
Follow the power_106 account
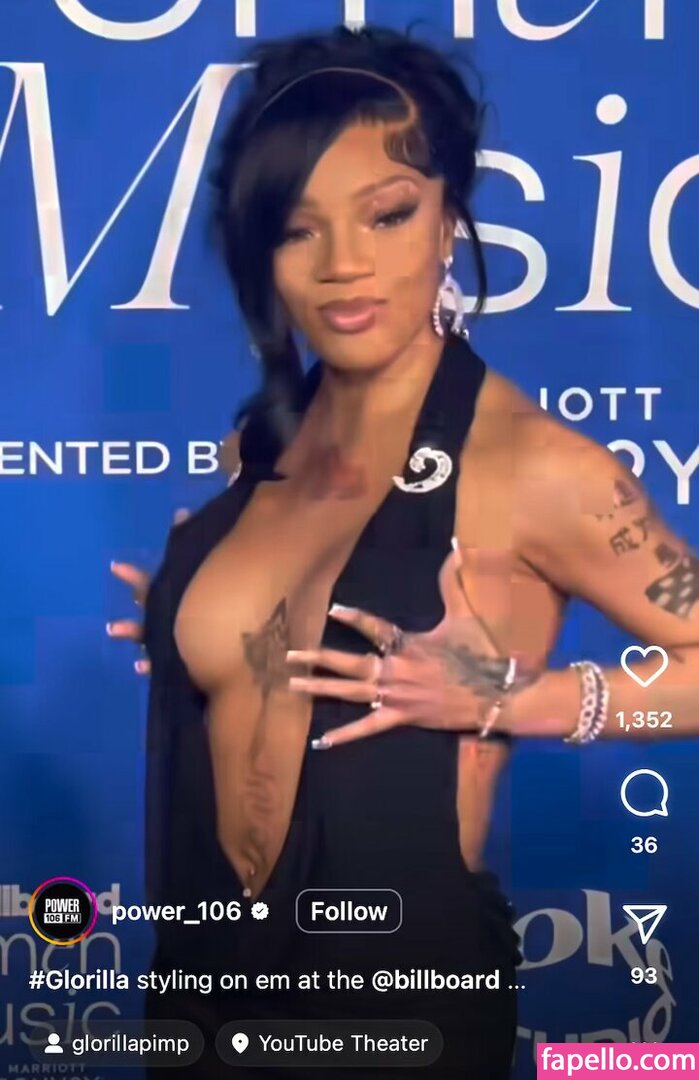[x=348, y=911]
